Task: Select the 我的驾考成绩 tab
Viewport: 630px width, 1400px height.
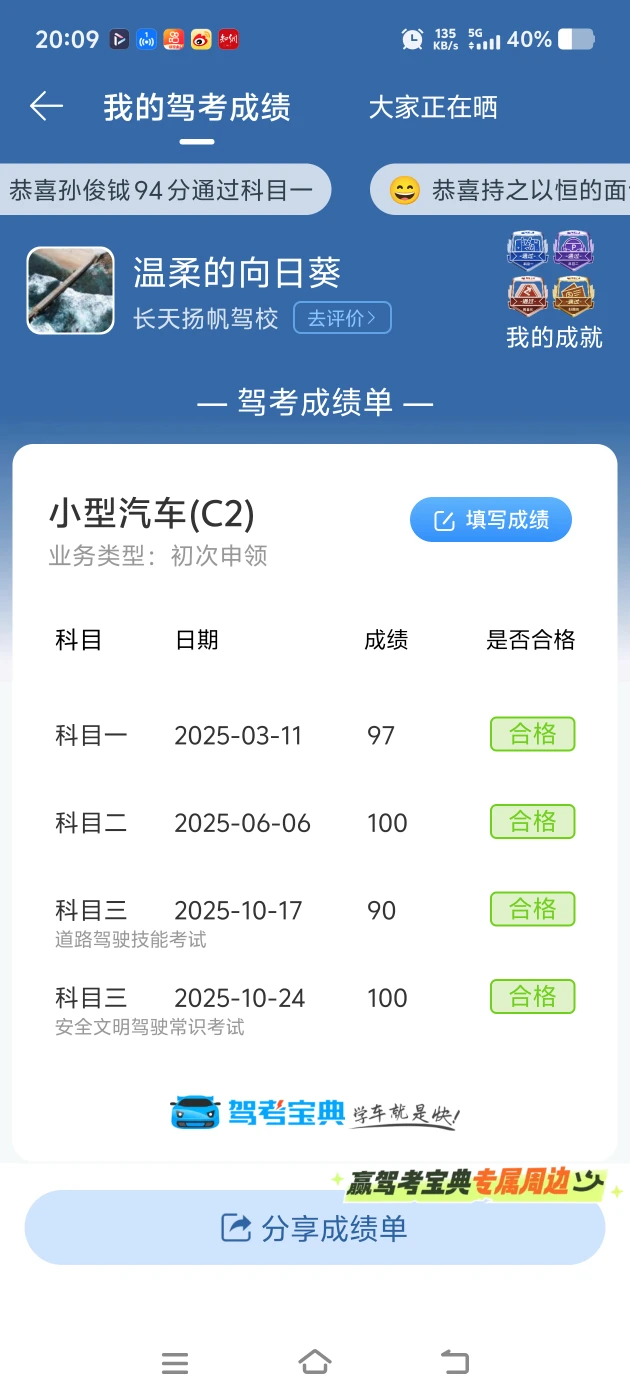Action: (x=197, y=108)
